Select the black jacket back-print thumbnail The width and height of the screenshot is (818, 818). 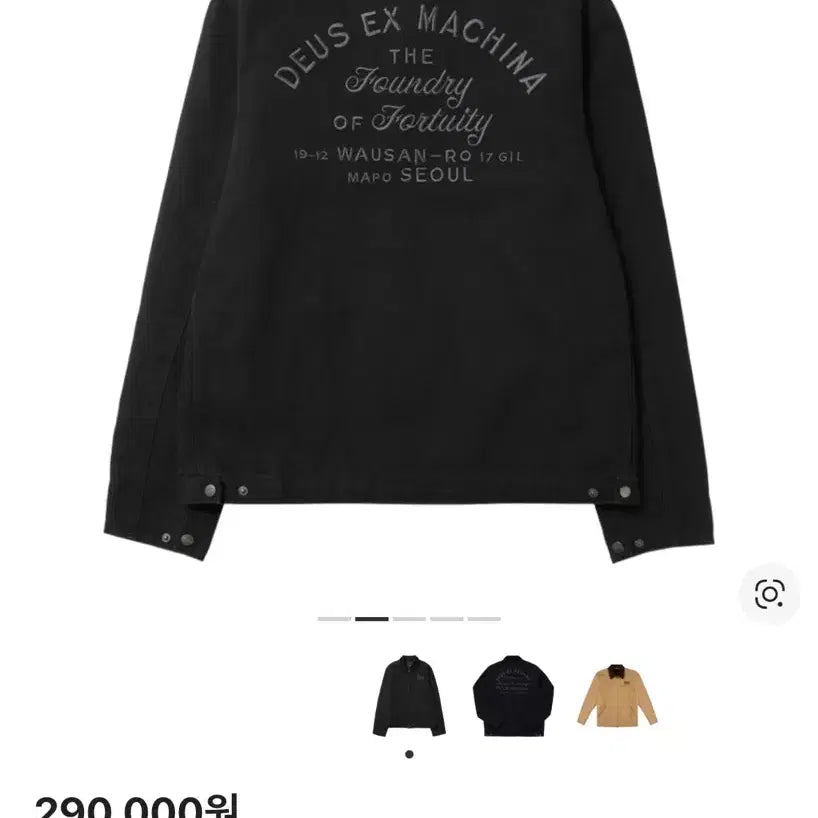point(512,696)
